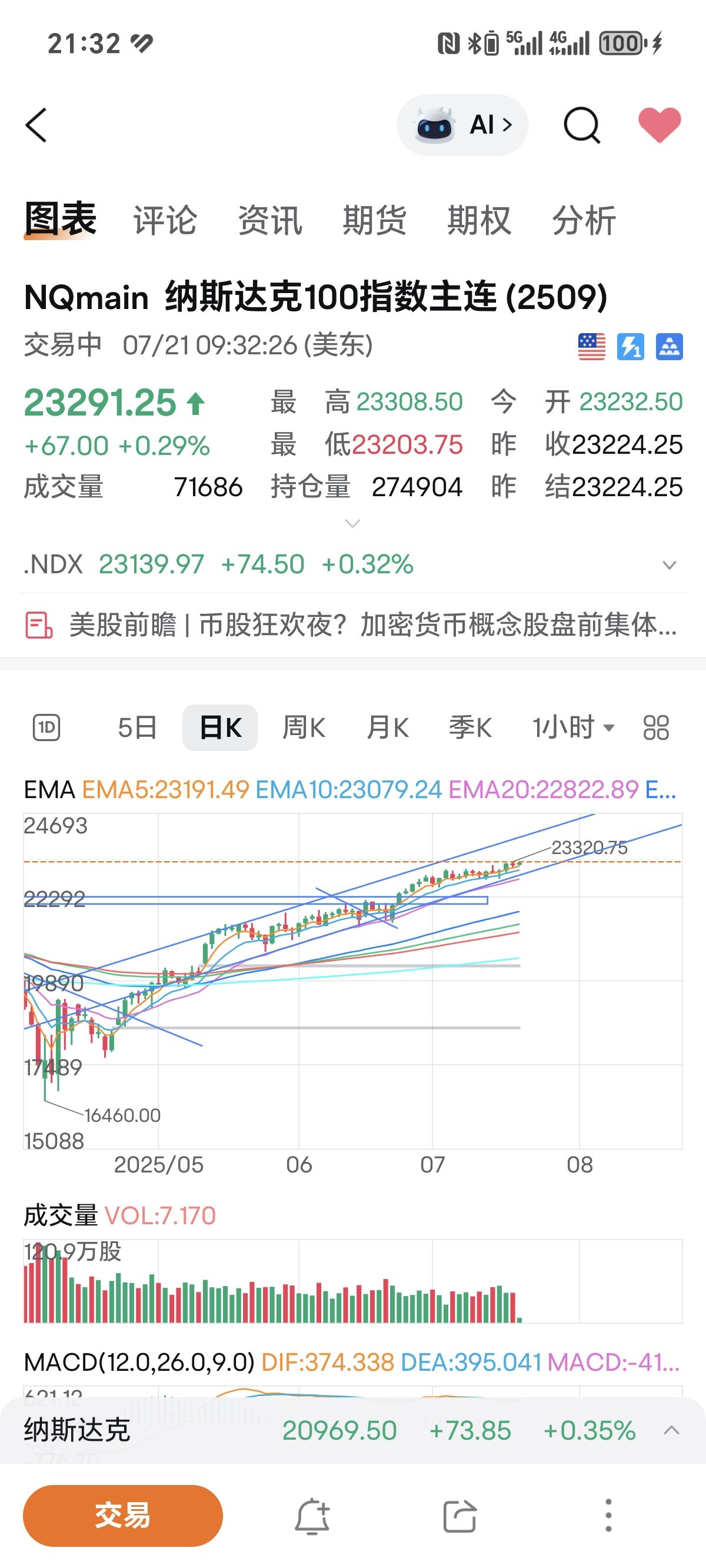Switch chart to 月K
Screen dimensions: 706x1568
388,727
